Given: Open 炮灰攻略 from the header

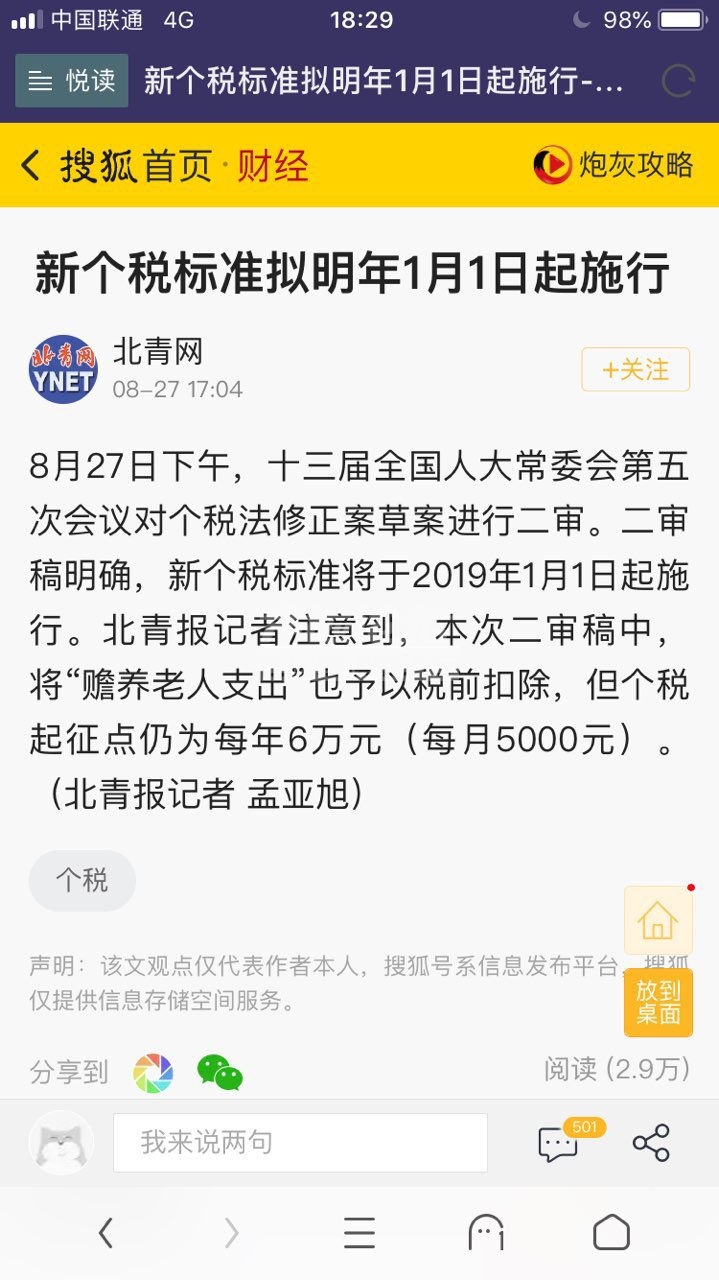Looking at the screenshot, I should pos(613,165).
